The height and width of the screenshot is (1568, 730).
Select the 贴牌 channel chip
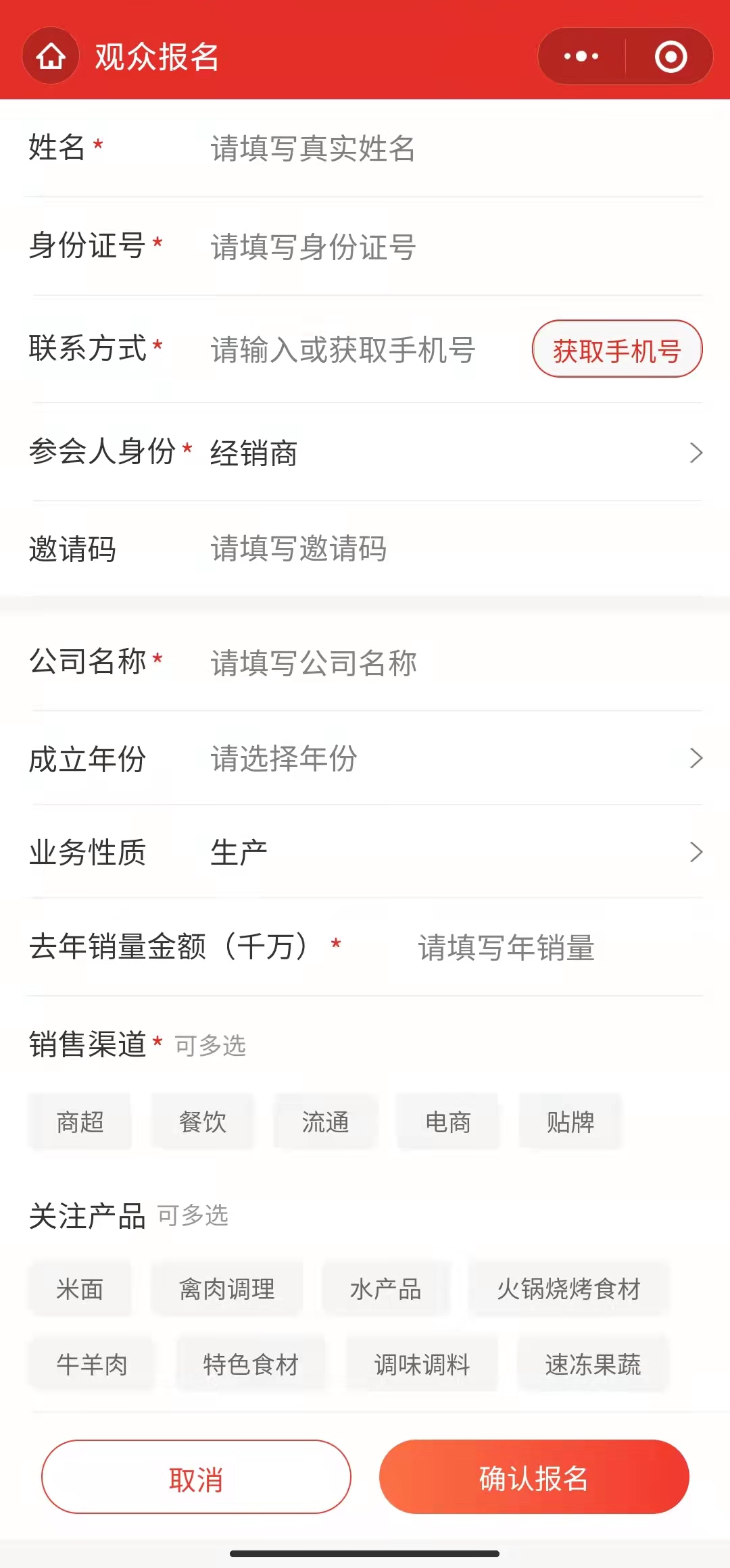(570, 1121)
